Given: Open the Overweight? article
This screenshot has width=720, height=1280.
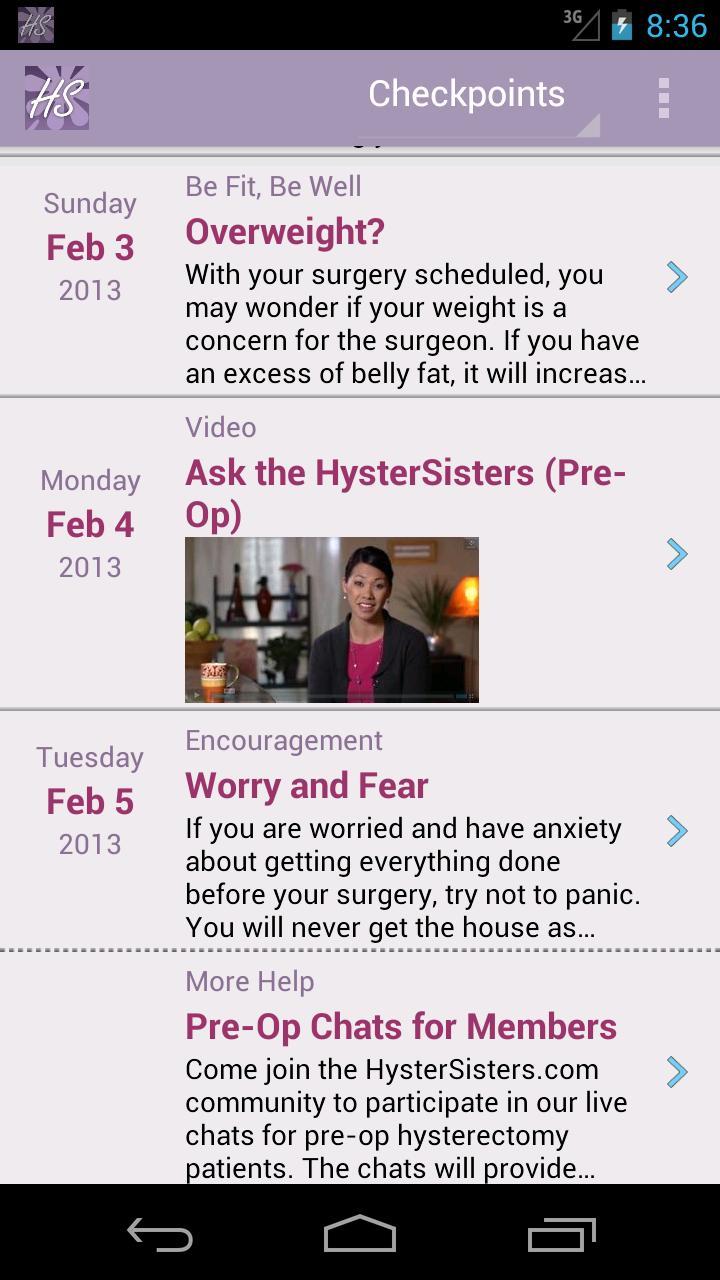Looking at the screenshot, I should [283, 231].
